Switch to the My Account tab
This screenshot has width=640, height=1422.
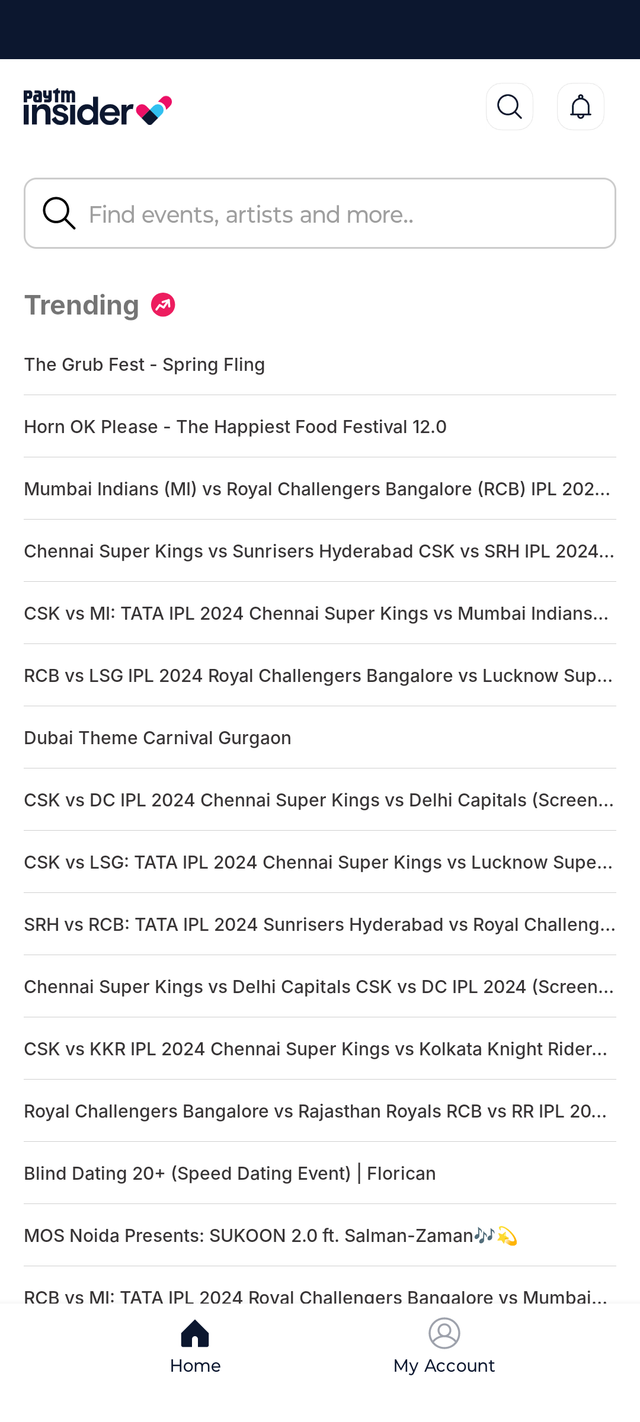coord(444,1347)
